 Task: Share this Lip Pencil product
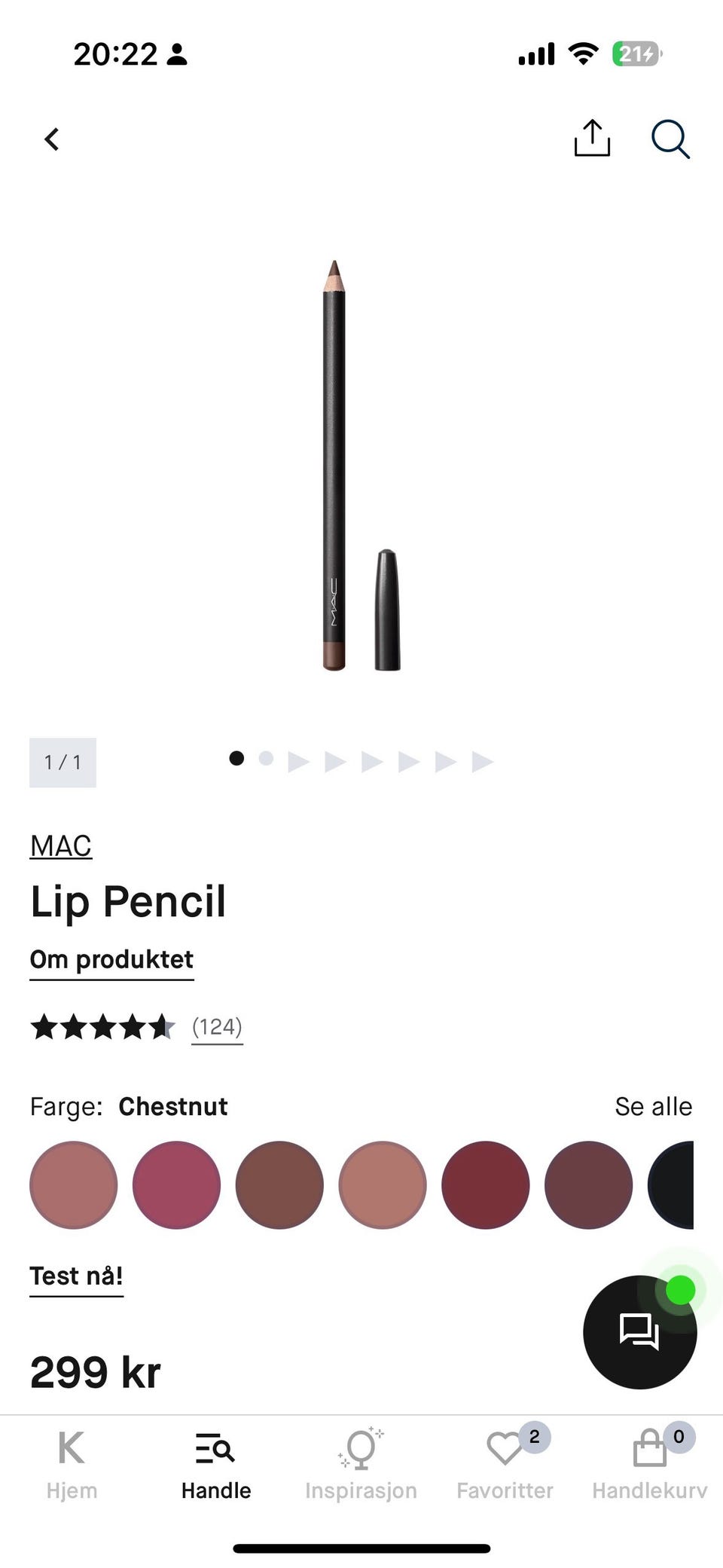tap(592, 138)
